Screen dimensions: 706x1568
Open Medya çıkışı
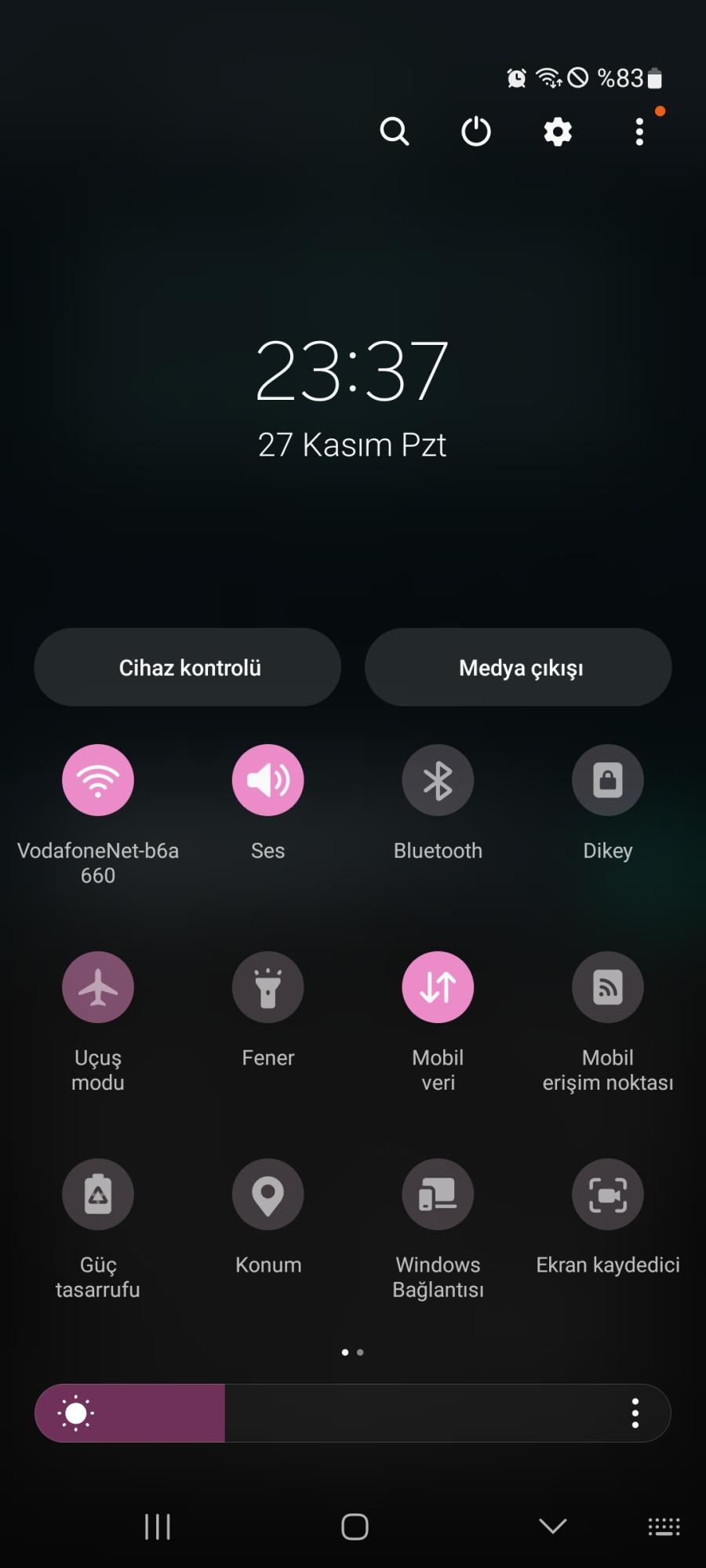[519, 667]
